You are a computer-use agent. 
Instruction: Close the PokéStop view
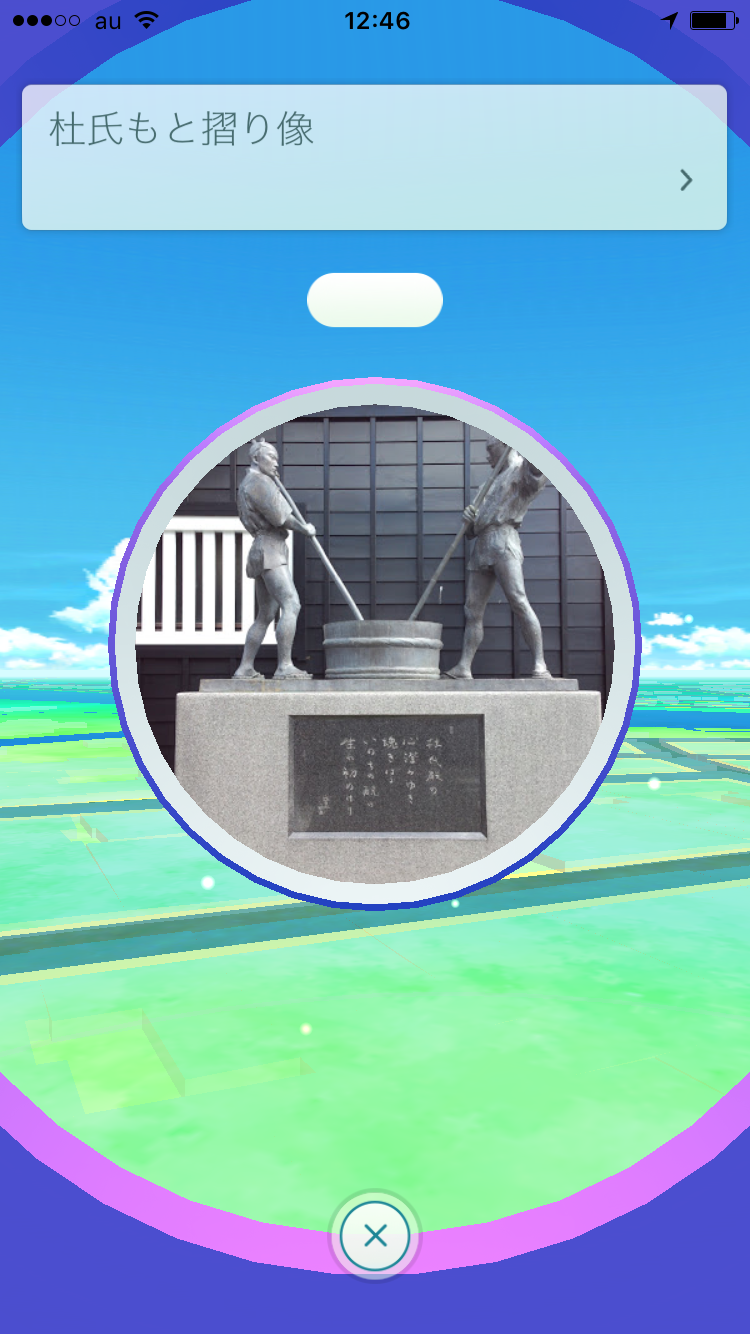coord(375,1237)
